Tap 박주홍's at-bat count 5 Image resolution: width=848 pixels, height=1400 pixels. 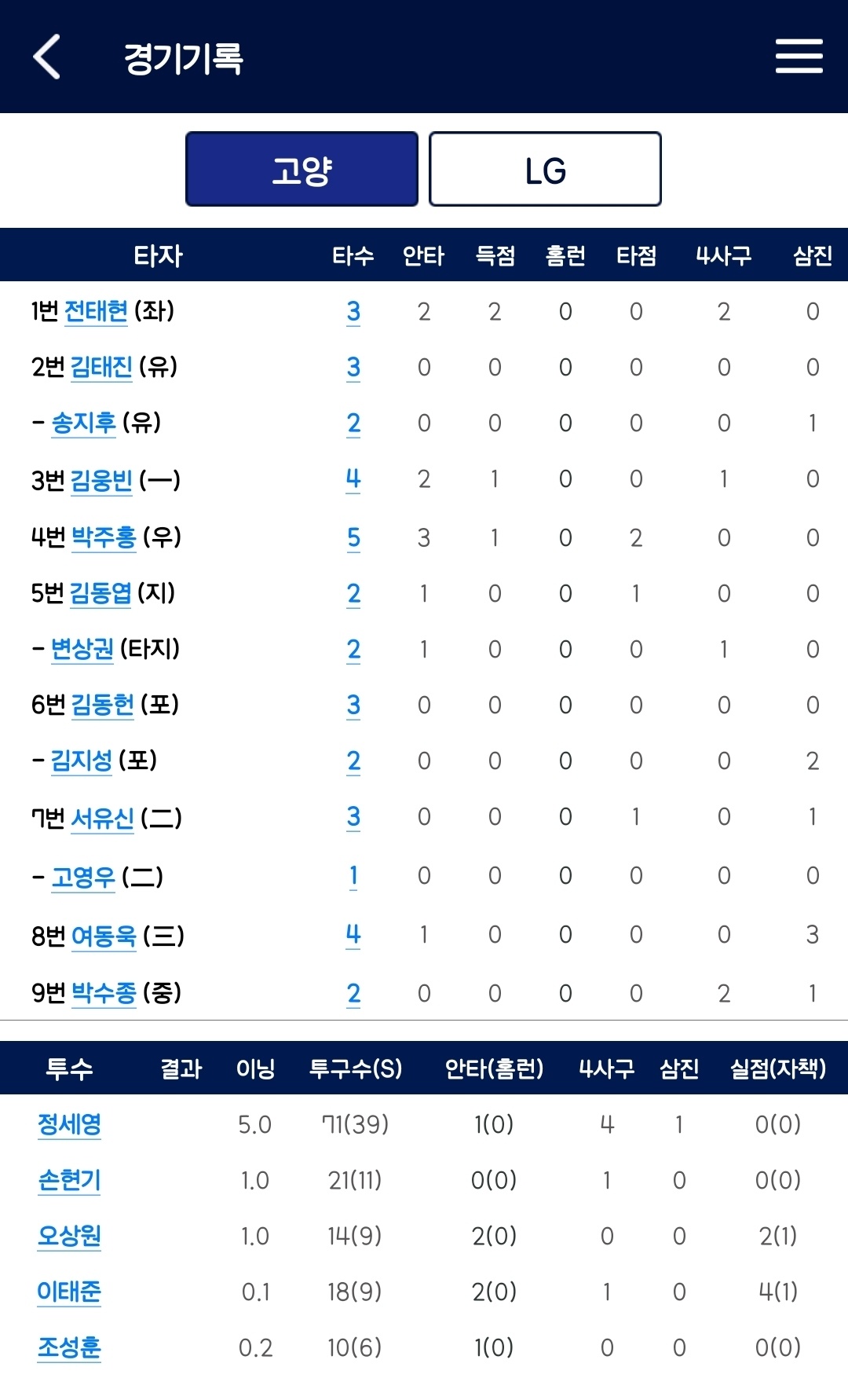pos(353,537)
